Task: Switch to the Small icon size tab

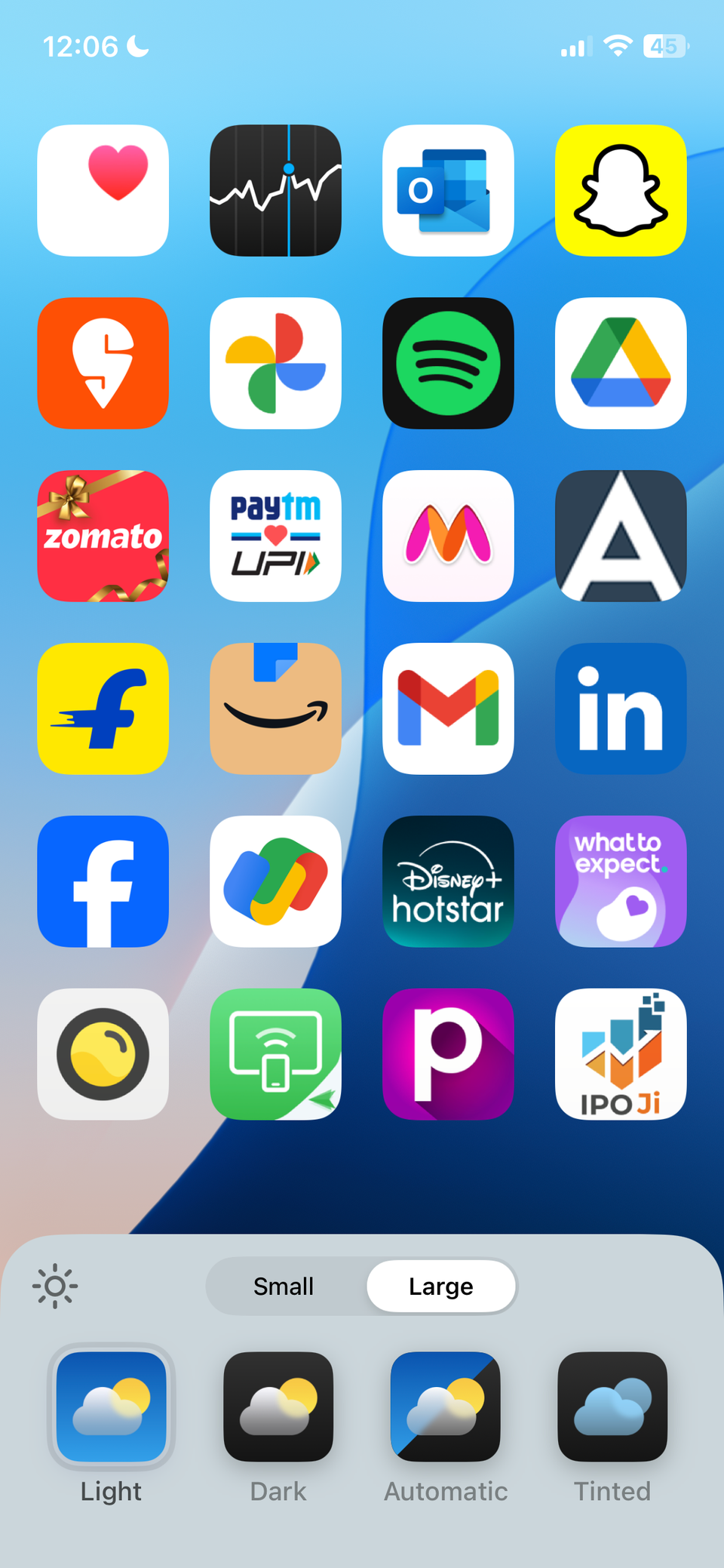Action: [284, 1287]
